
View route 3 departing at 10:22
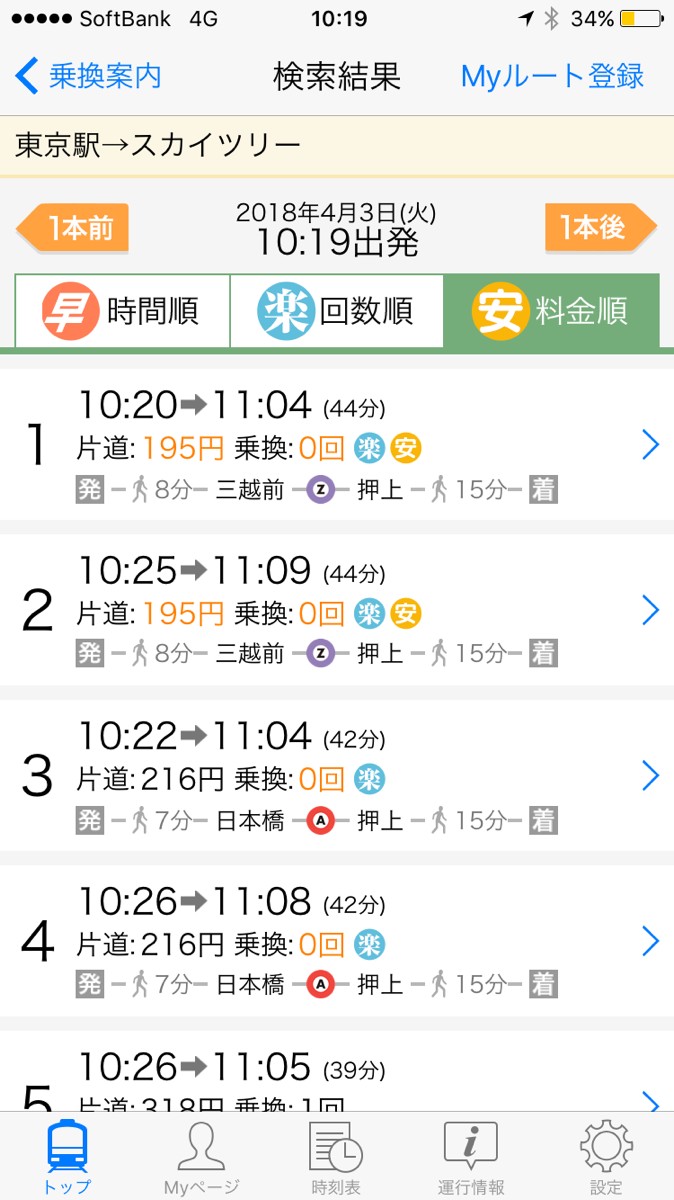(x=337, y=776)
